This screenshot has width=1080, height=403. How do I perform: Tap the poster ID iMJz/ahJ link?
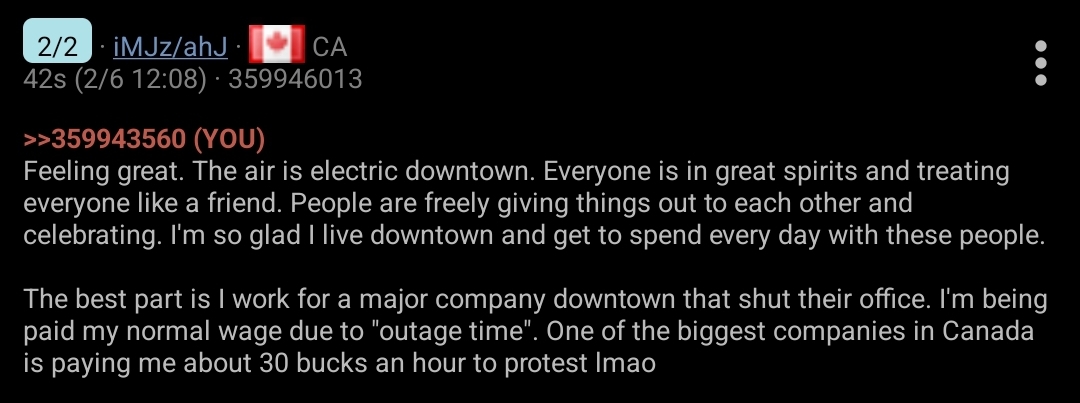click(170, 46)
